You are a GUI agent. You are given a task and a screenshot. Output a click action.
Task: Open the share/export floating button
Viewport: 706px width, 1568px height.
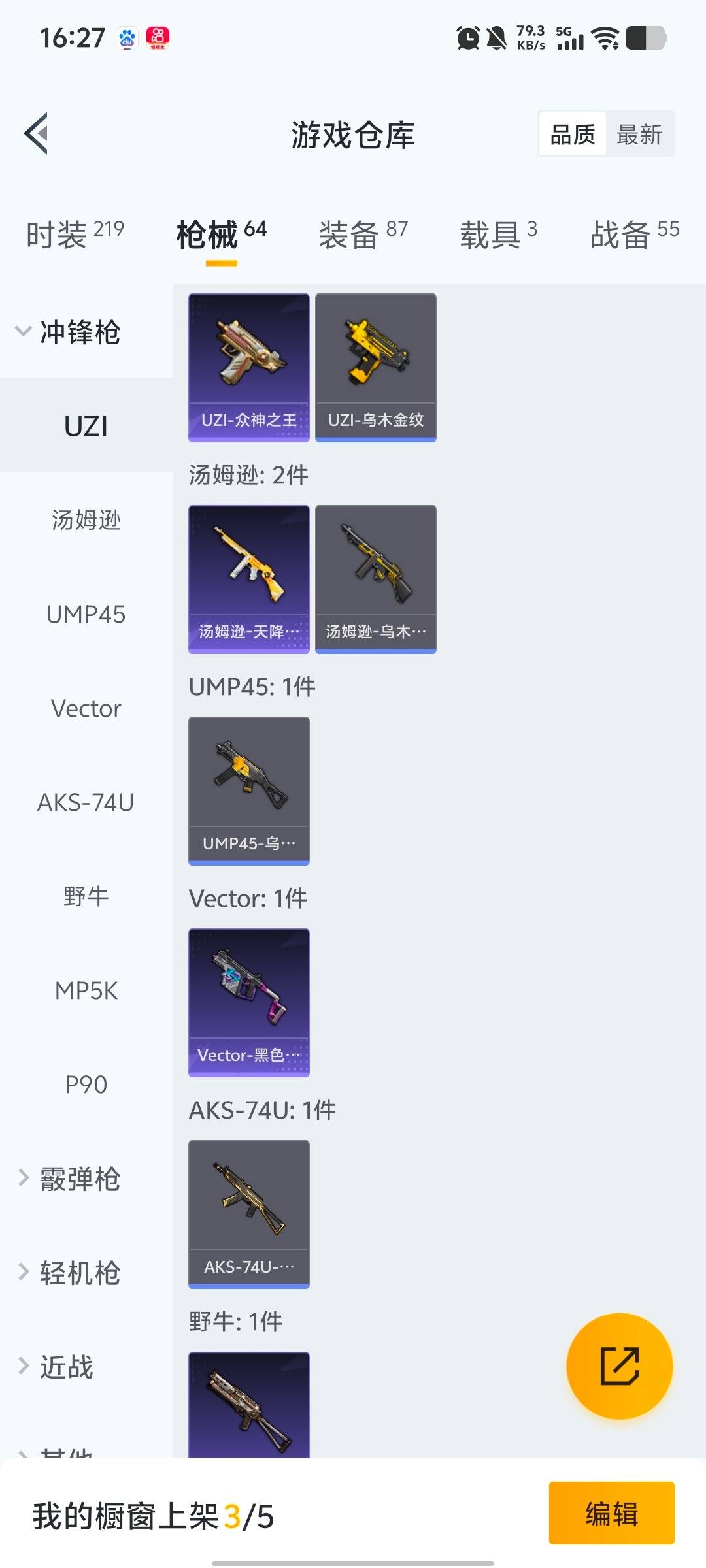(x=620, y=1365)
